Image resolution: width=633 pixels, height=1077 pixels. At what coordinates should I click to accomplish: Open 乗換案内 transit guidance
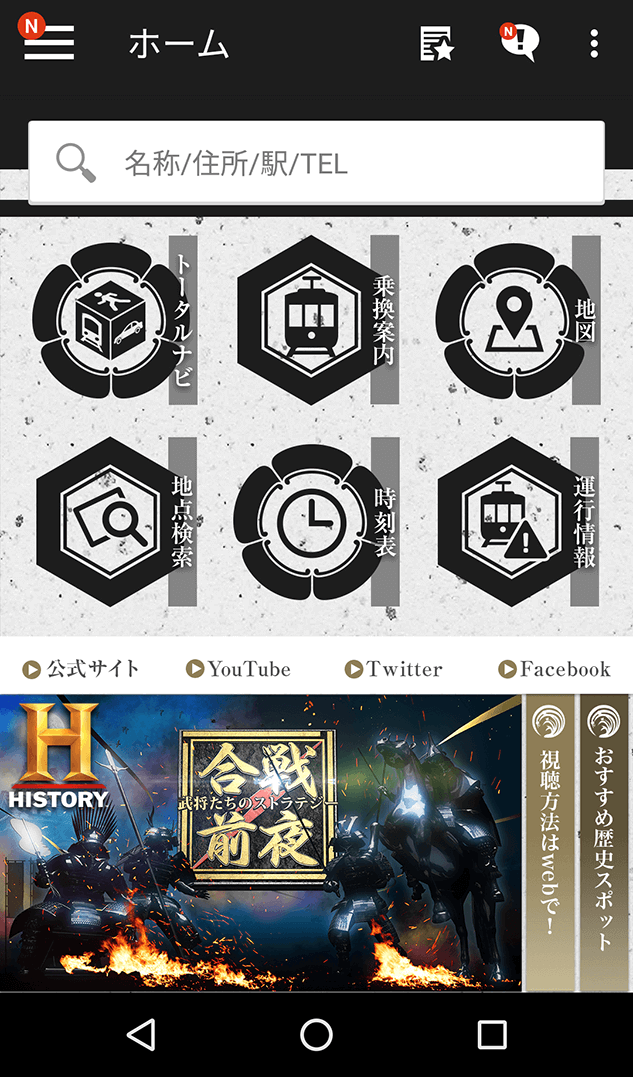(x=315, y=320)
